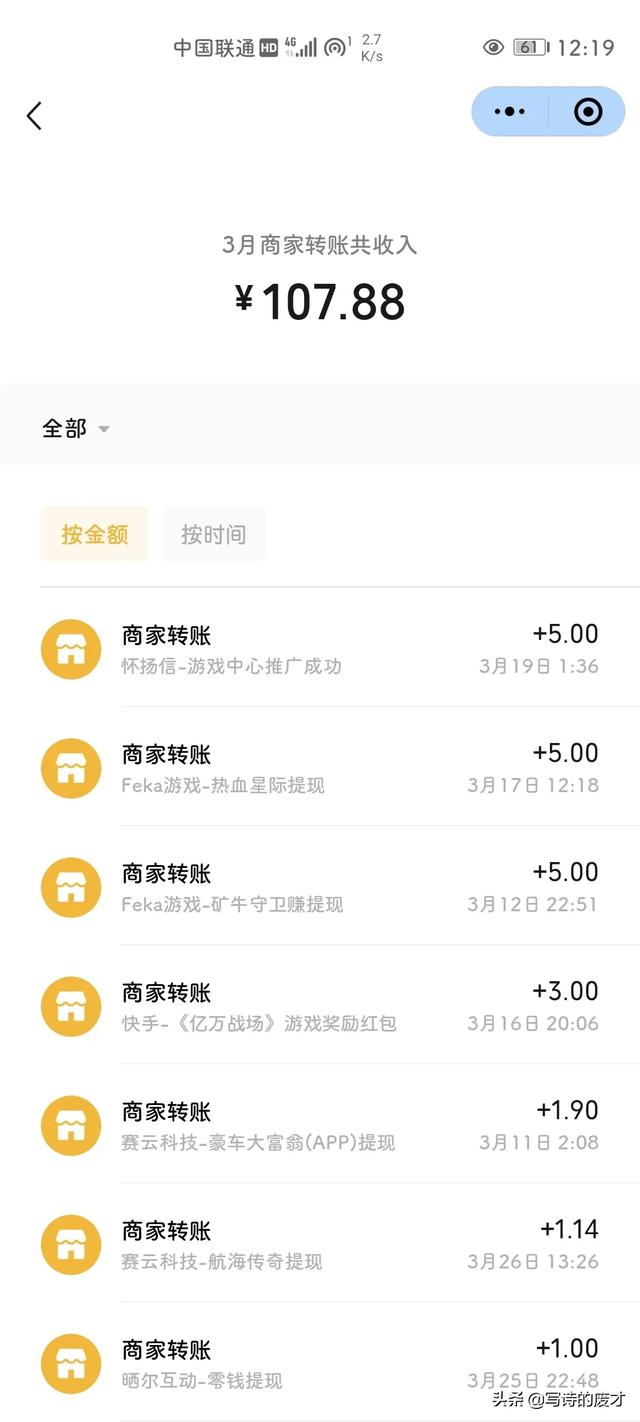Switch to the 按时间 sorting tab
The width and height of the screenshot is (640, 1422).
point(213,534)
